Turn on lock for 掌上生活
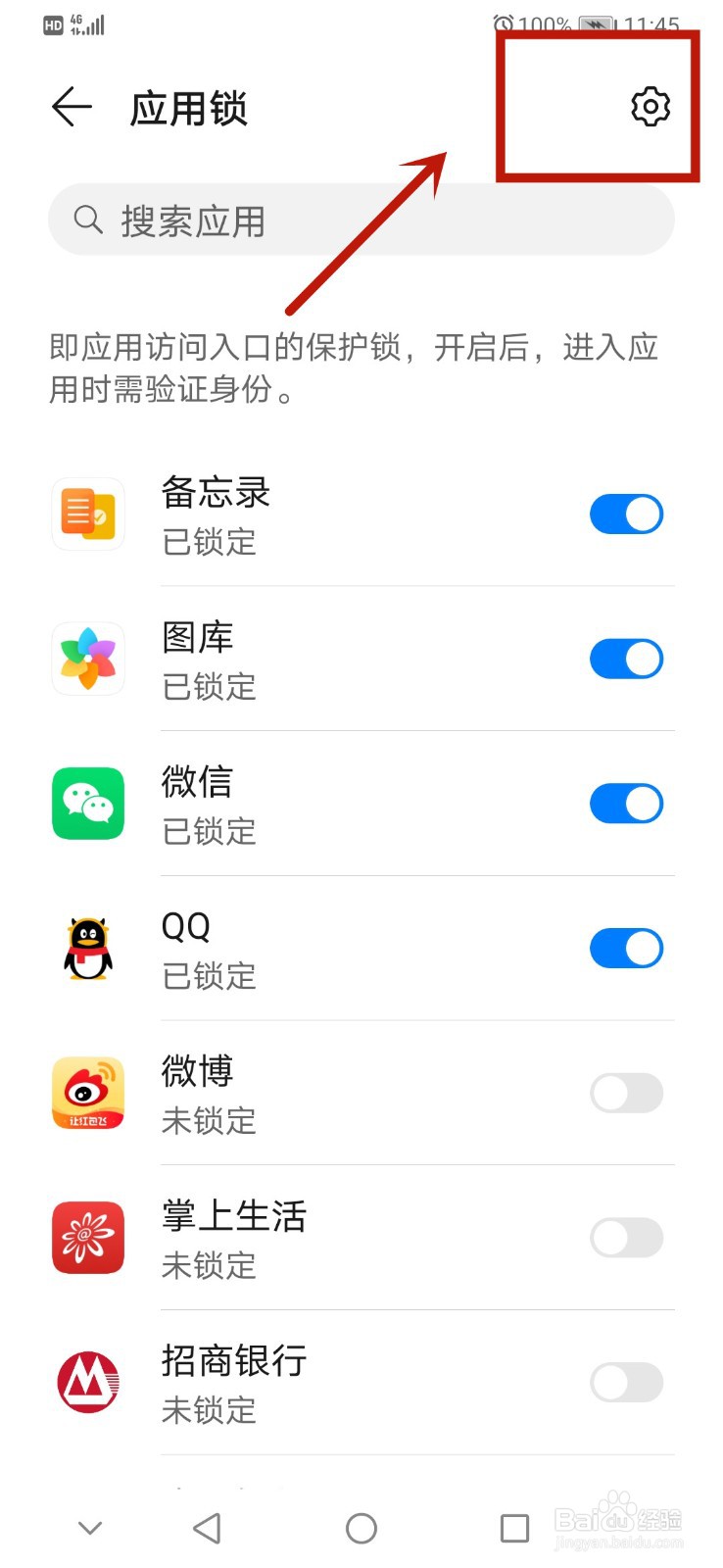The height and width of the screenshot is (1568, 723). [626, 1238]
